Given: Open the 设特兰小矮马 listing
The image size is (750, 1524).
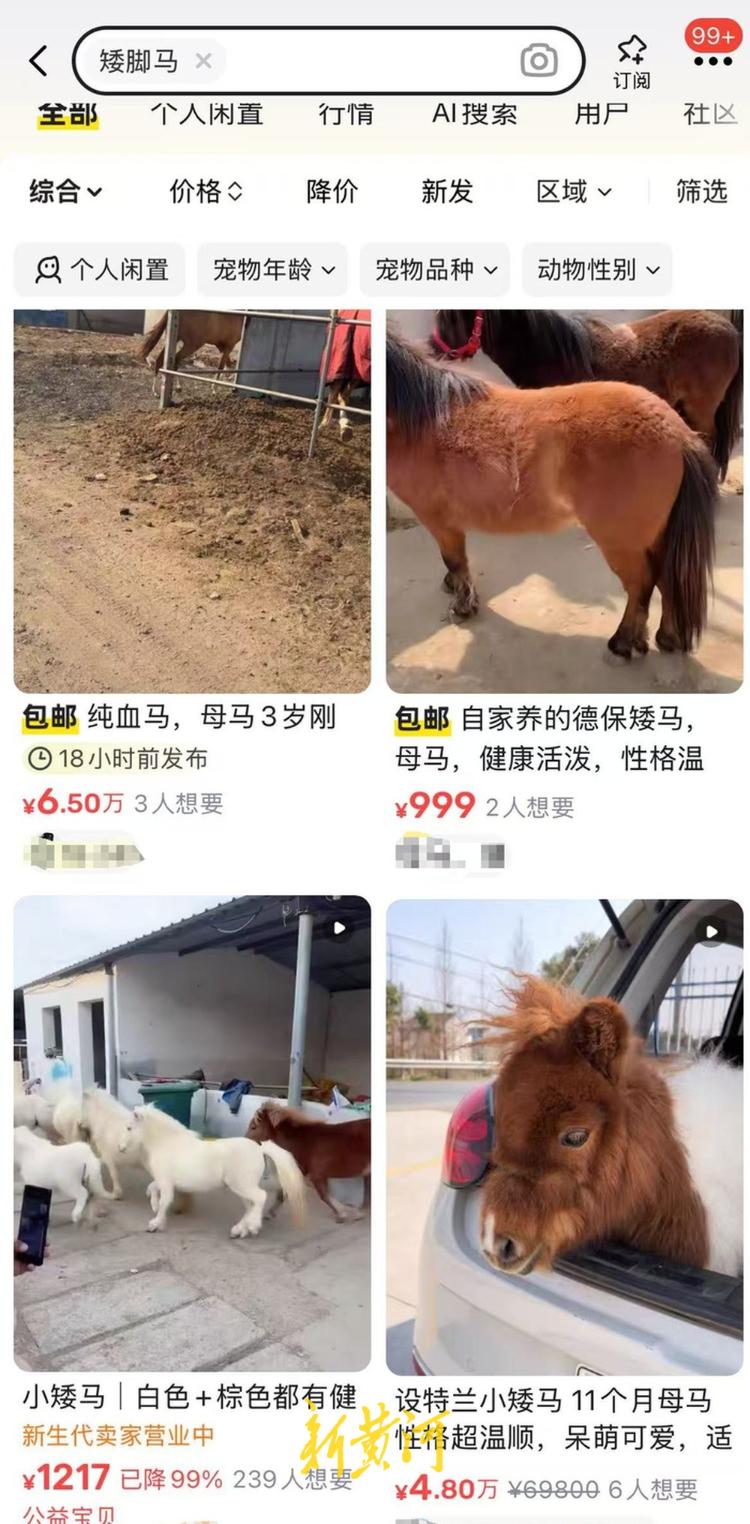Looking at the screenshot, I should [x=564, y=1140].
